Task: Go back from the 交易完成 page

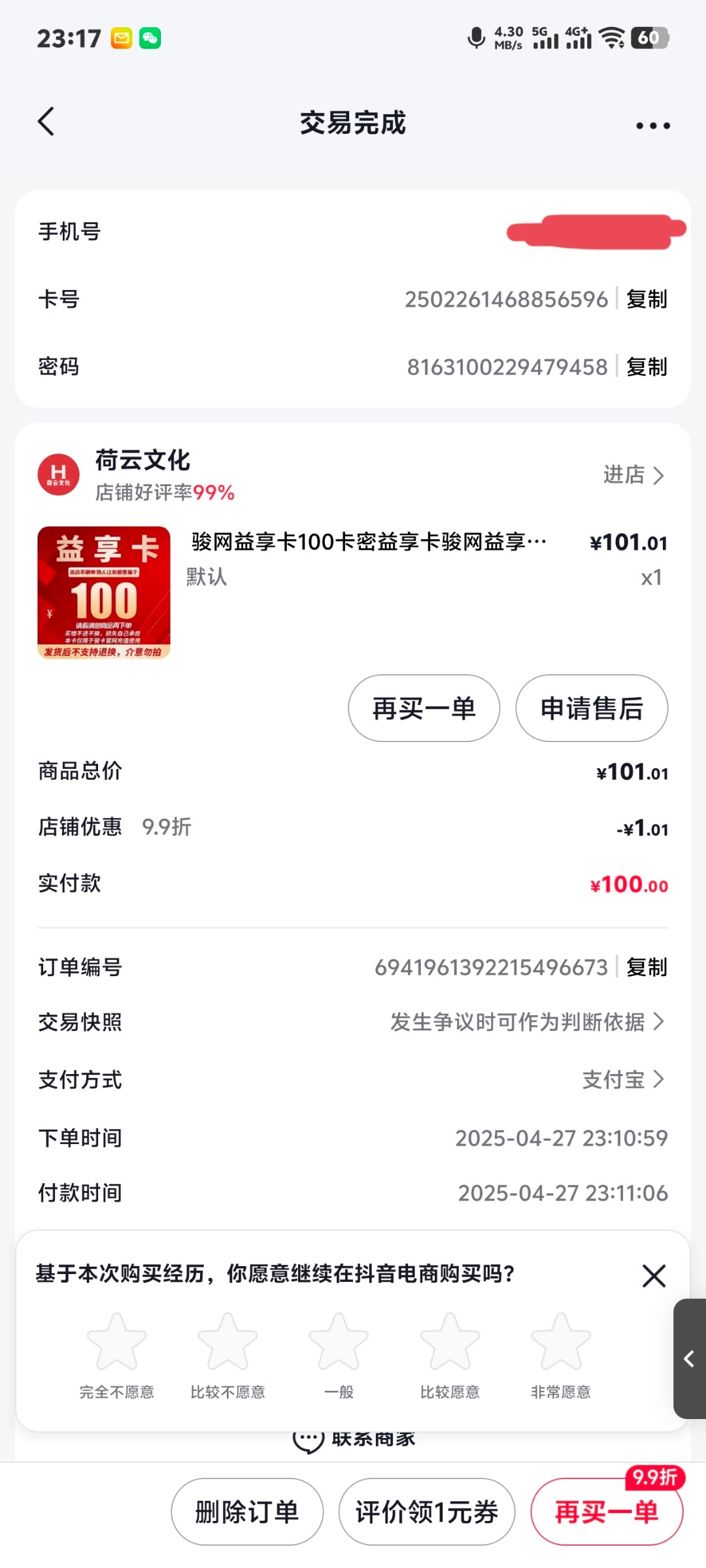Action: coord(46,122)
